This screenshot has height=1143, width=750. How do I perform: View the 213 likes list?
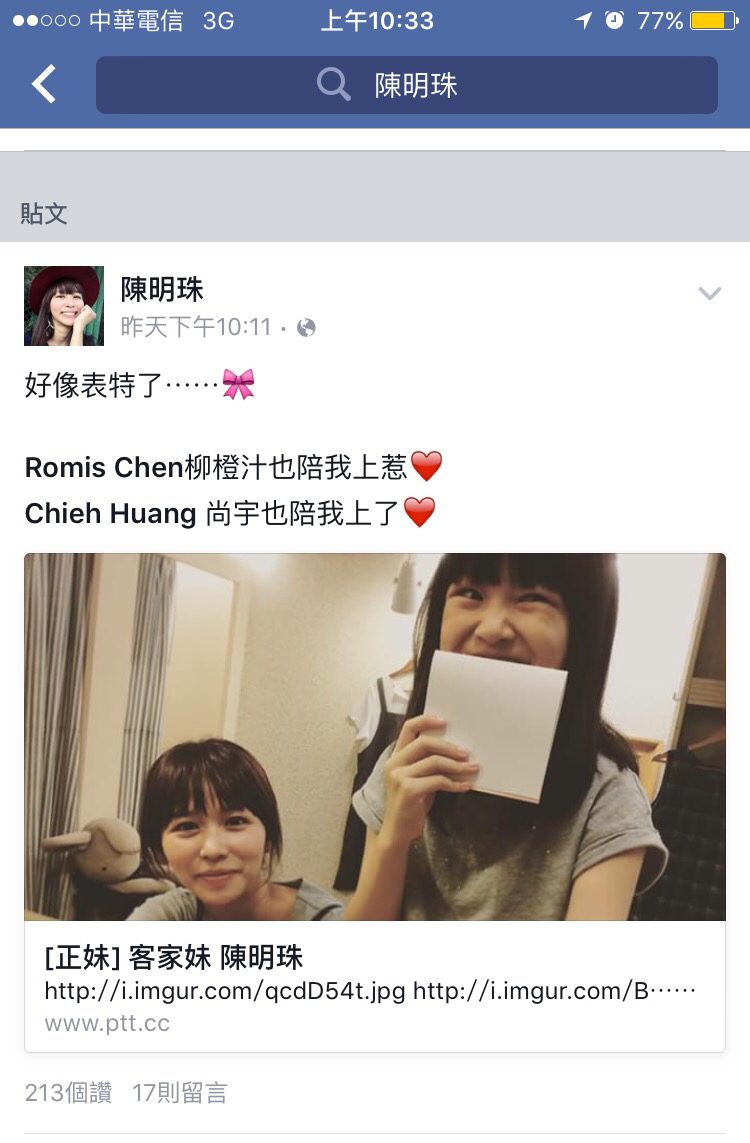(x=69, y=1093)
